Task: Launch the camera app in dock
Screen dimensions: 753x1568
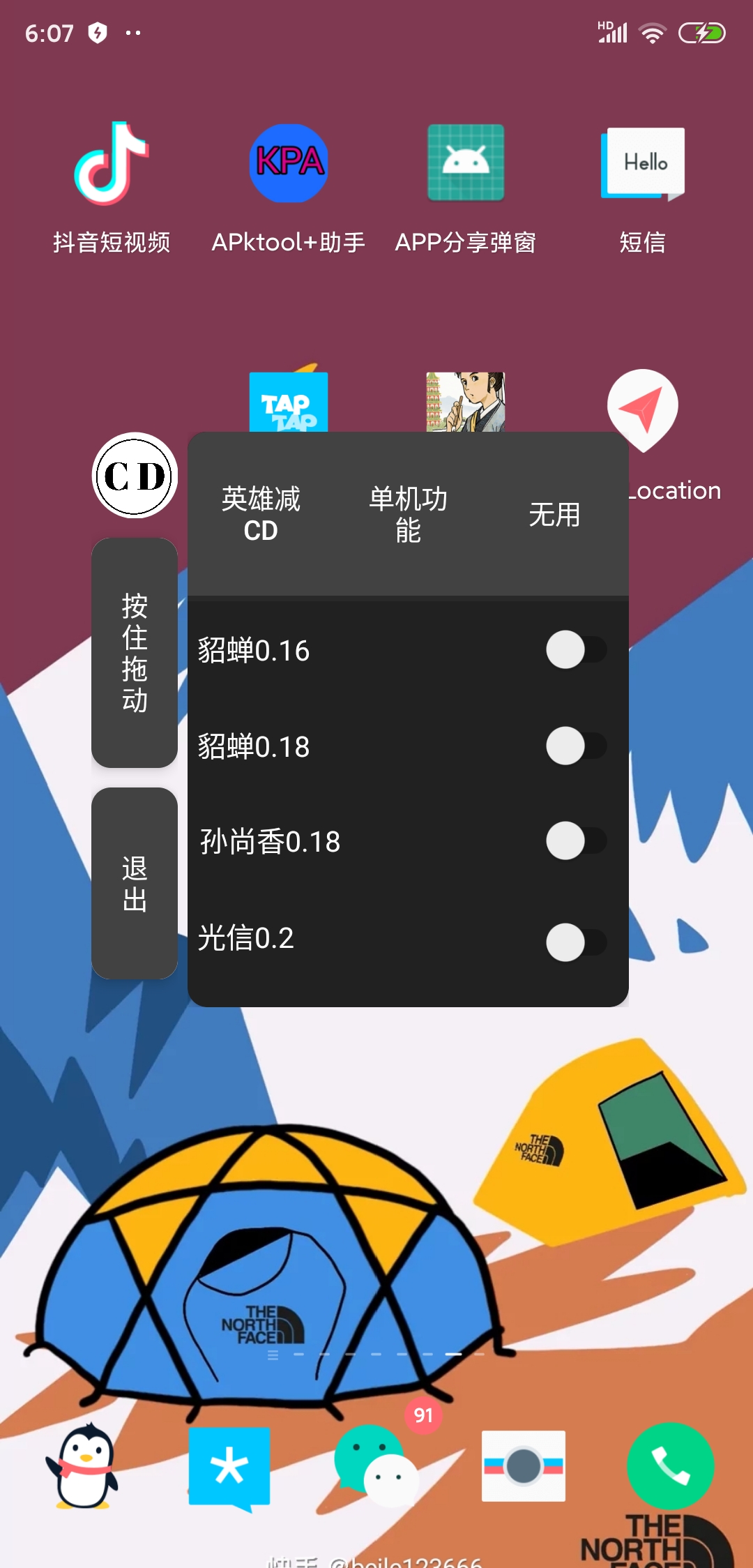Action: point(523,1465)
